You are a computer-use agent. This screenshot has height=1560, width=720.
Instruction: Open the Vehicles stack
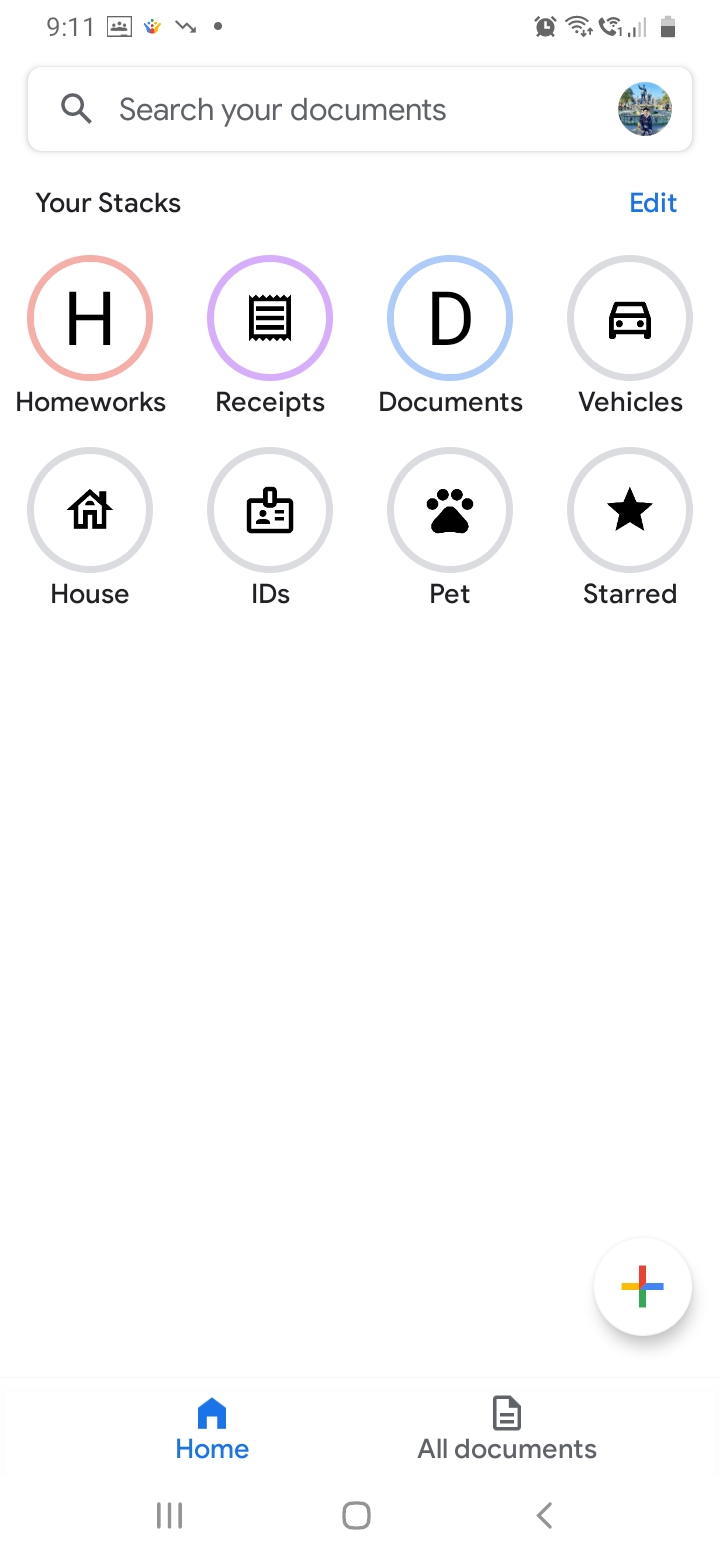(630, 318)
